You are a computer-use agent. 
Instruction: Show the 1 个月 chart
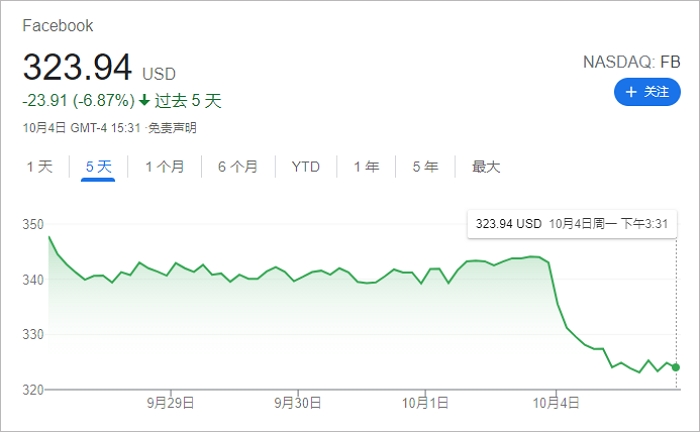[164, 167]
